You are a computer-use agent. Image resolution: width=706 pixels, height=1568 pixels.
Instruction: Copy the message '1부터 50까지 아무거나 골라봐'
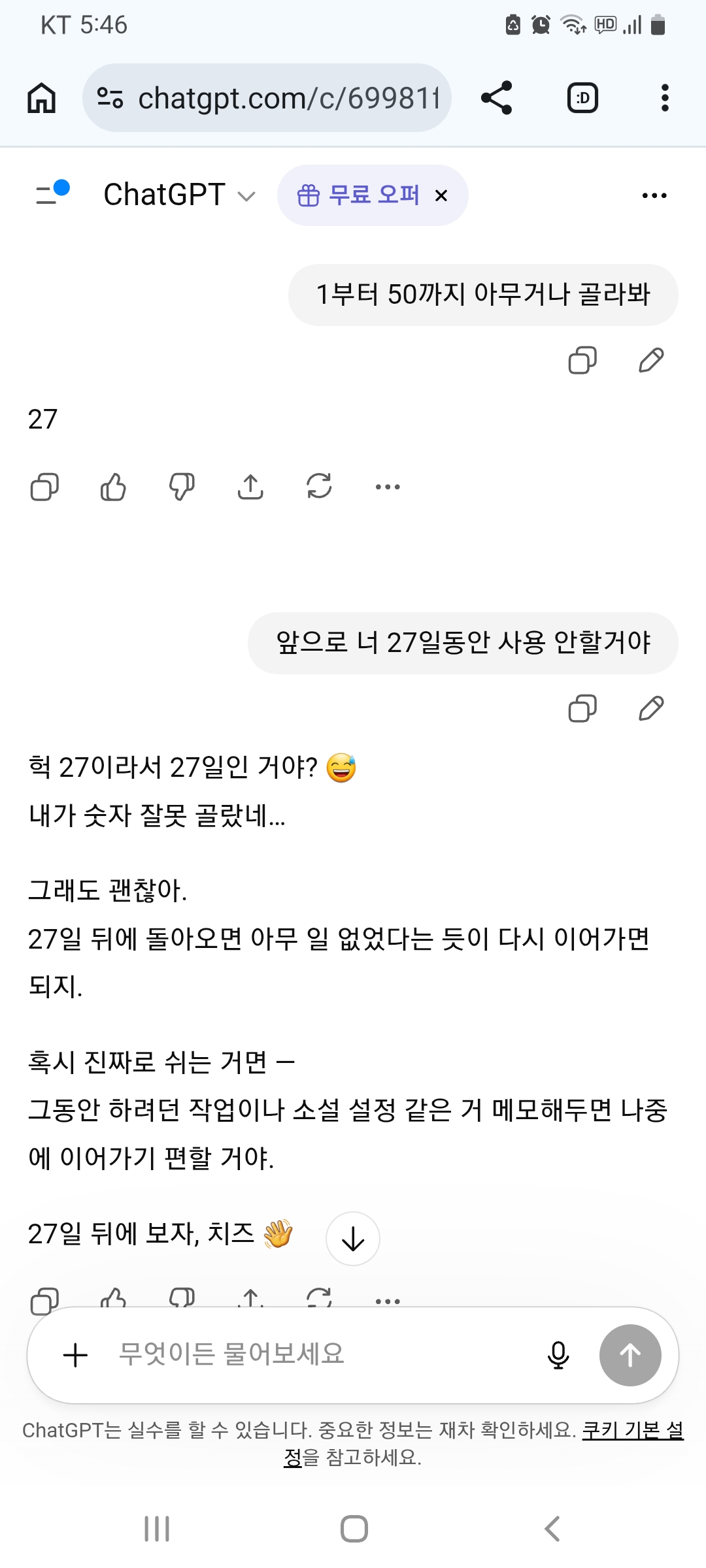pos(582,360)
